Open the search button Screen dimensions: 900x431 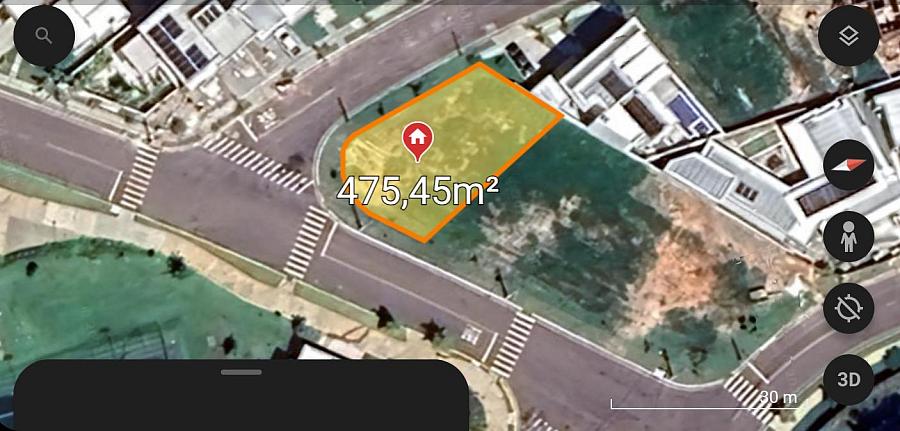point(44,36)
